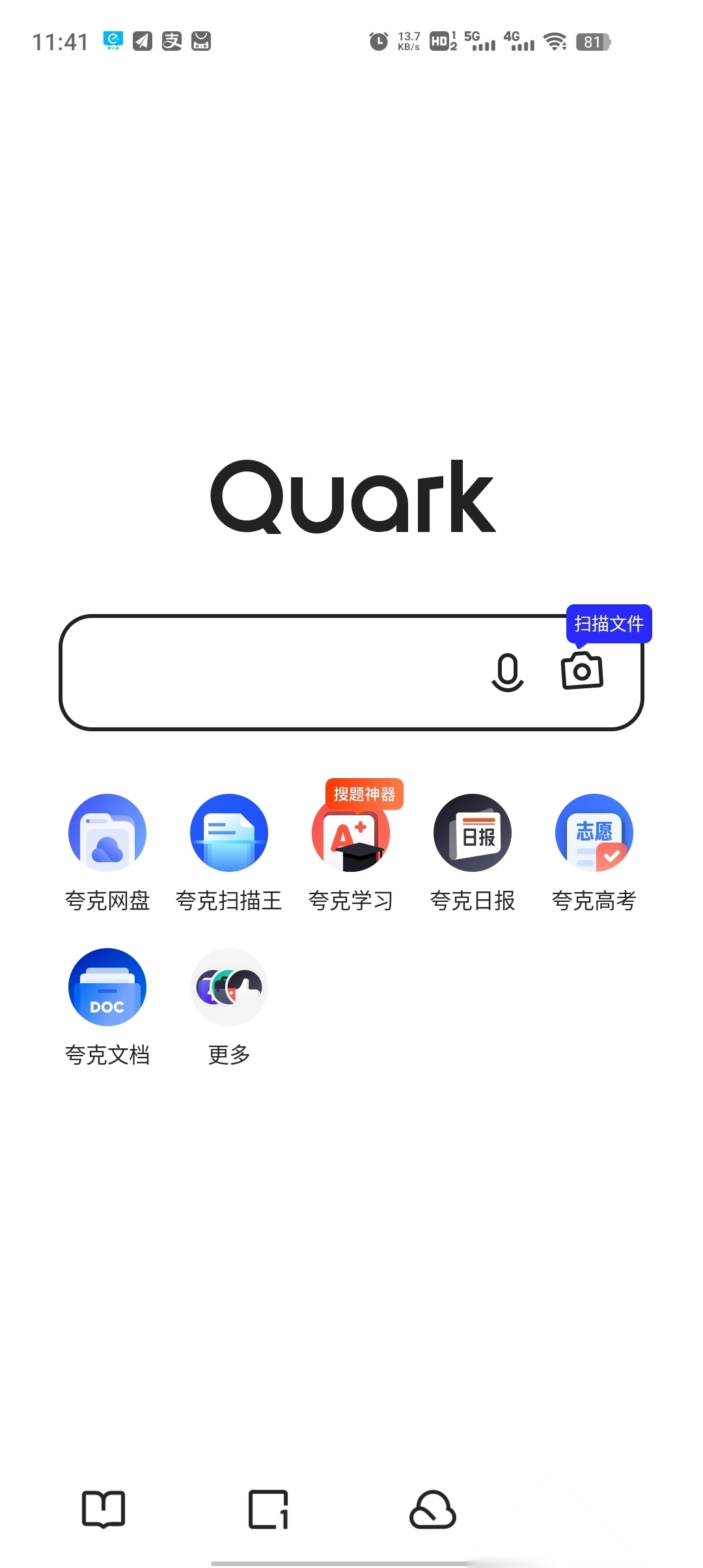This screenshot has width=703, height=1568.
Task: Open 夸克文档 documents
Action: pos(107,987)
